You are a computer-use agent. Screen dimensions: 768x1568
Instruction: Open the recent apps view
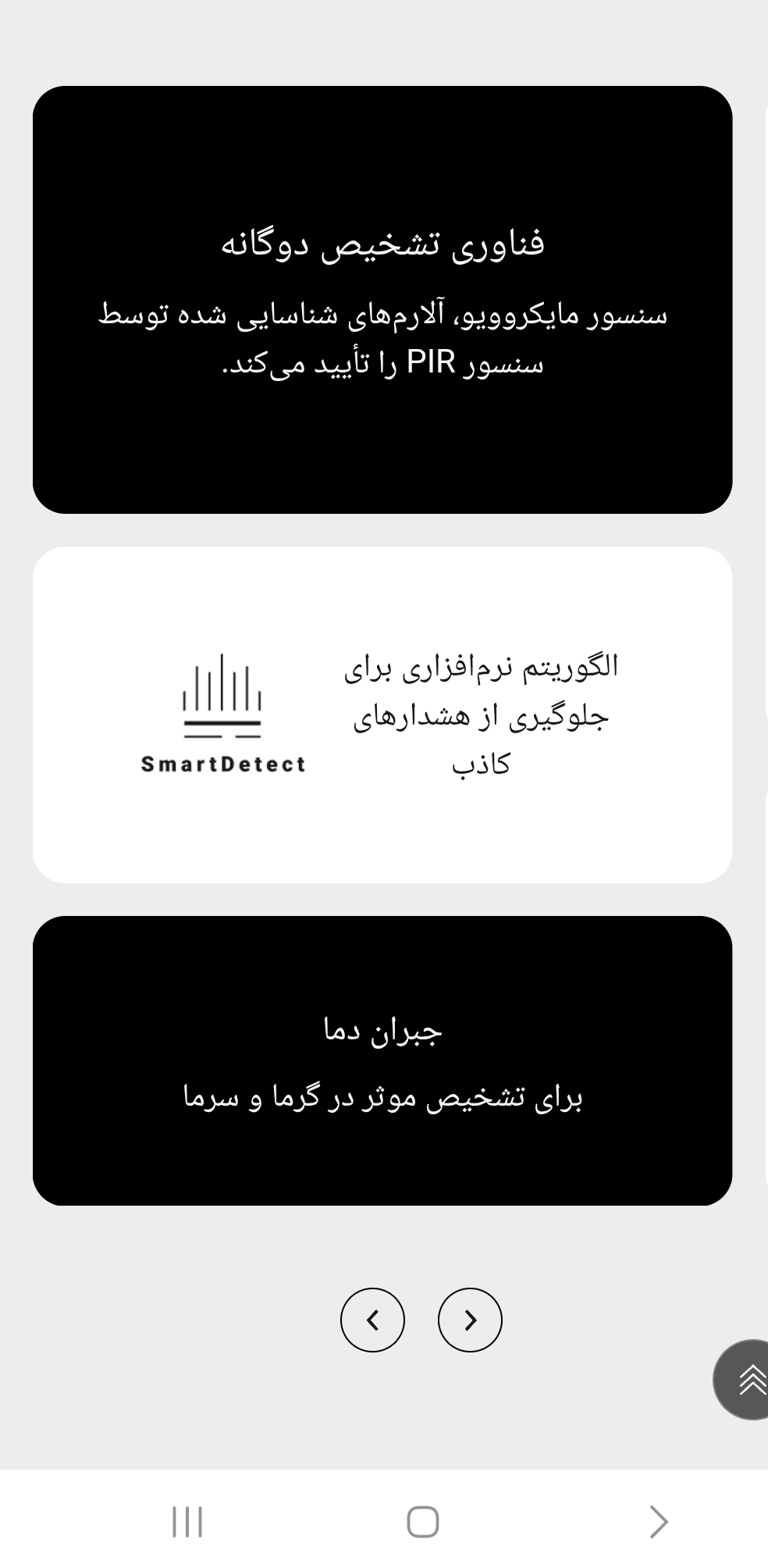pos(187,1521)
